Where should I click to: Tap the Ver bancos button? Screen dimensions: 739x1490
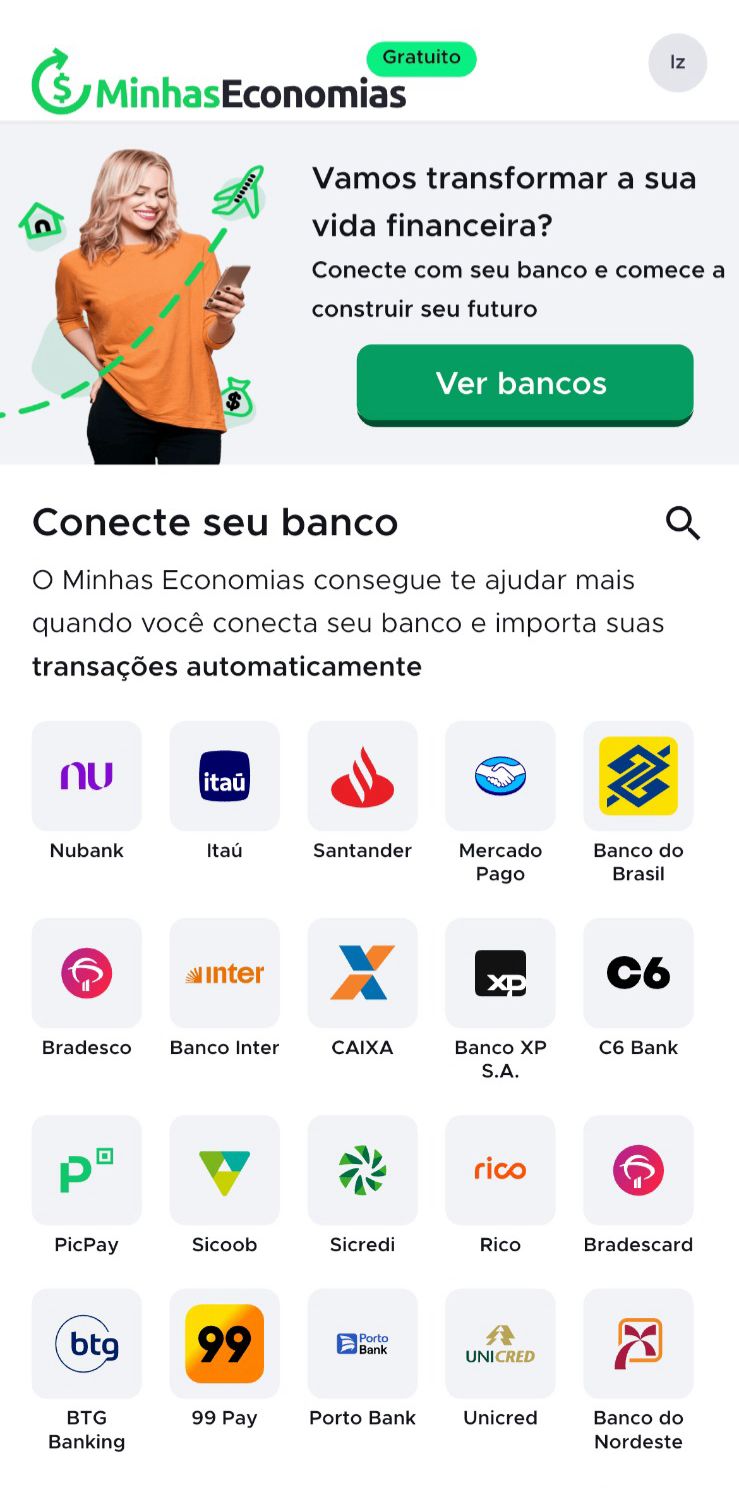point(525,385)
